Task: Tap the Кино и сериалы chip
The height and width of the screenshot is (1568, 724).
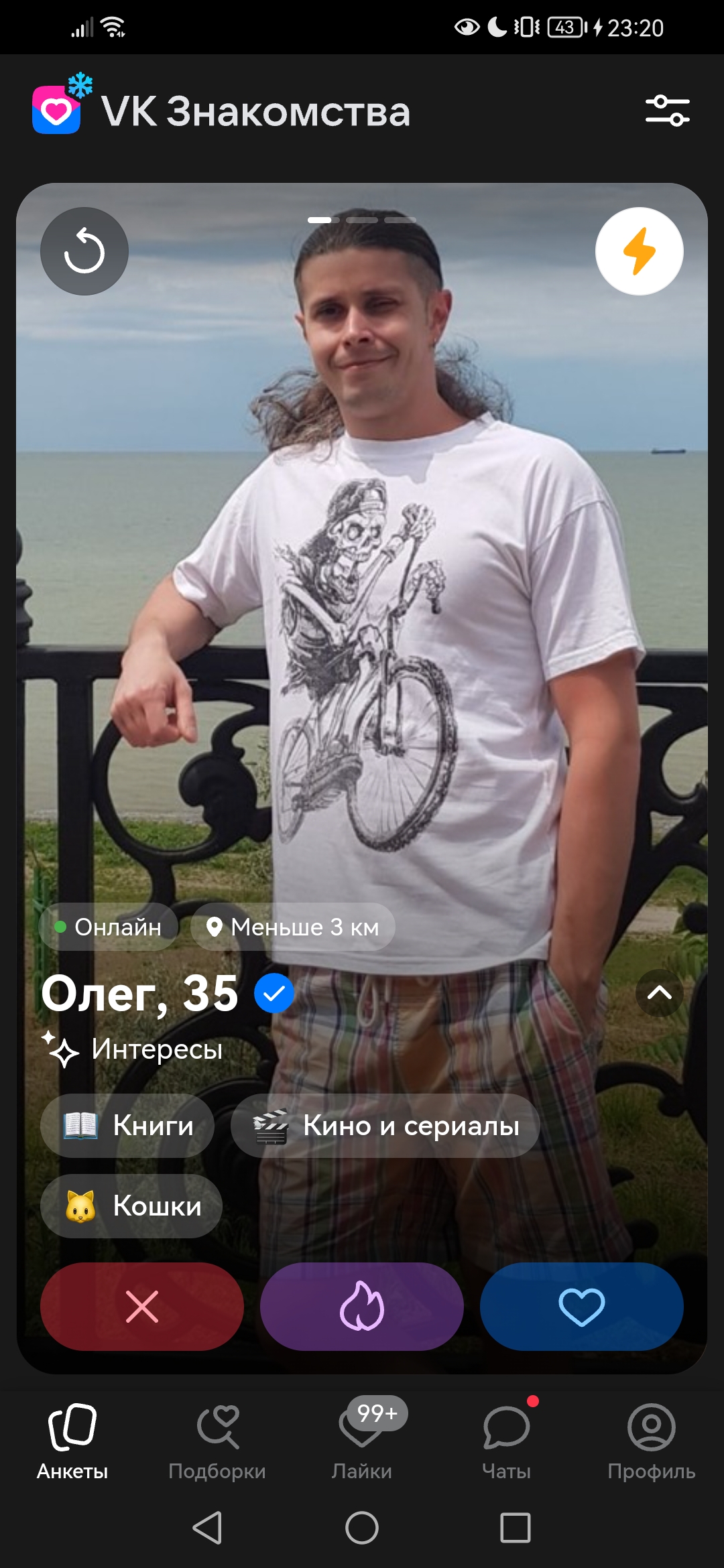Action: [385, 1126]
